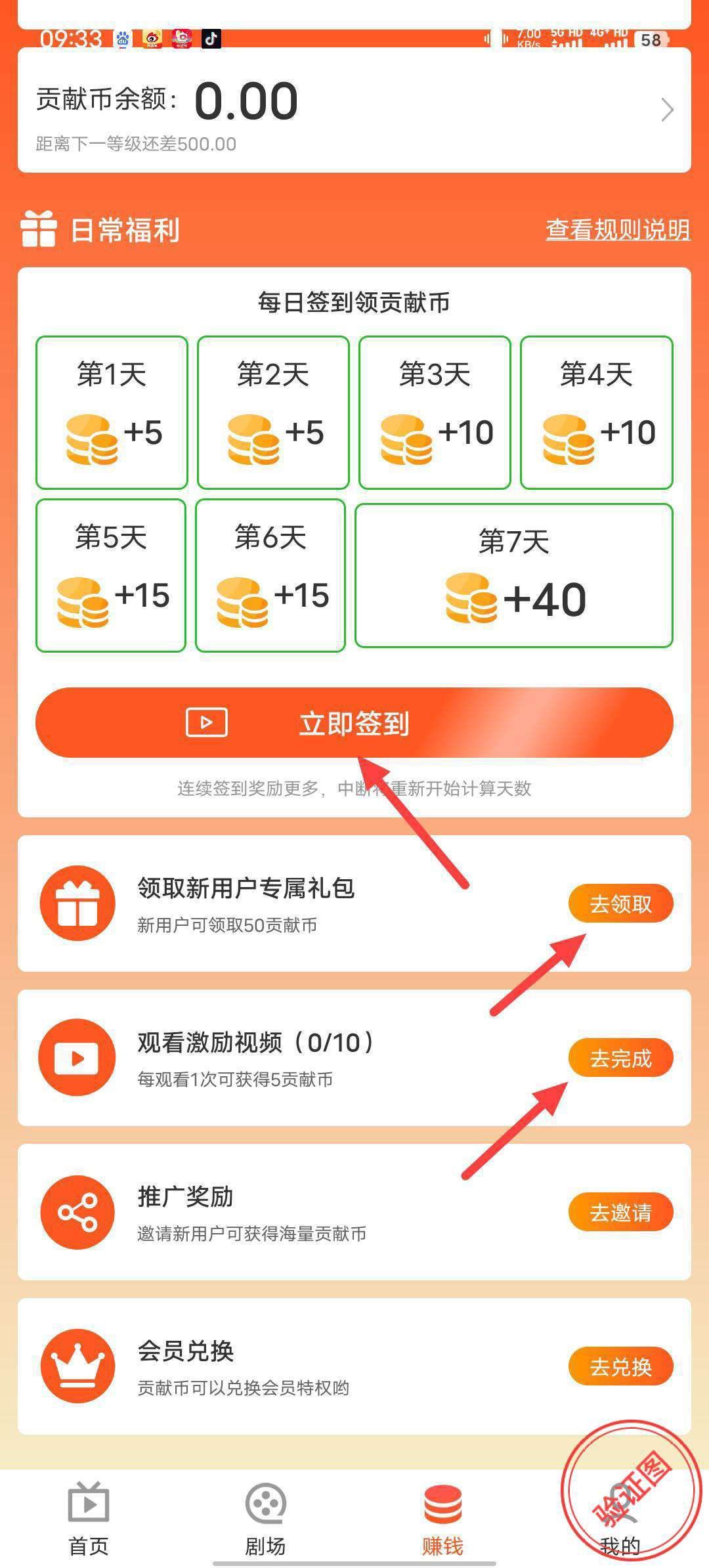The width and height of the screenshot is (709, 1568).
Task: Select the 赚钱 tab
Action: 442,1519
